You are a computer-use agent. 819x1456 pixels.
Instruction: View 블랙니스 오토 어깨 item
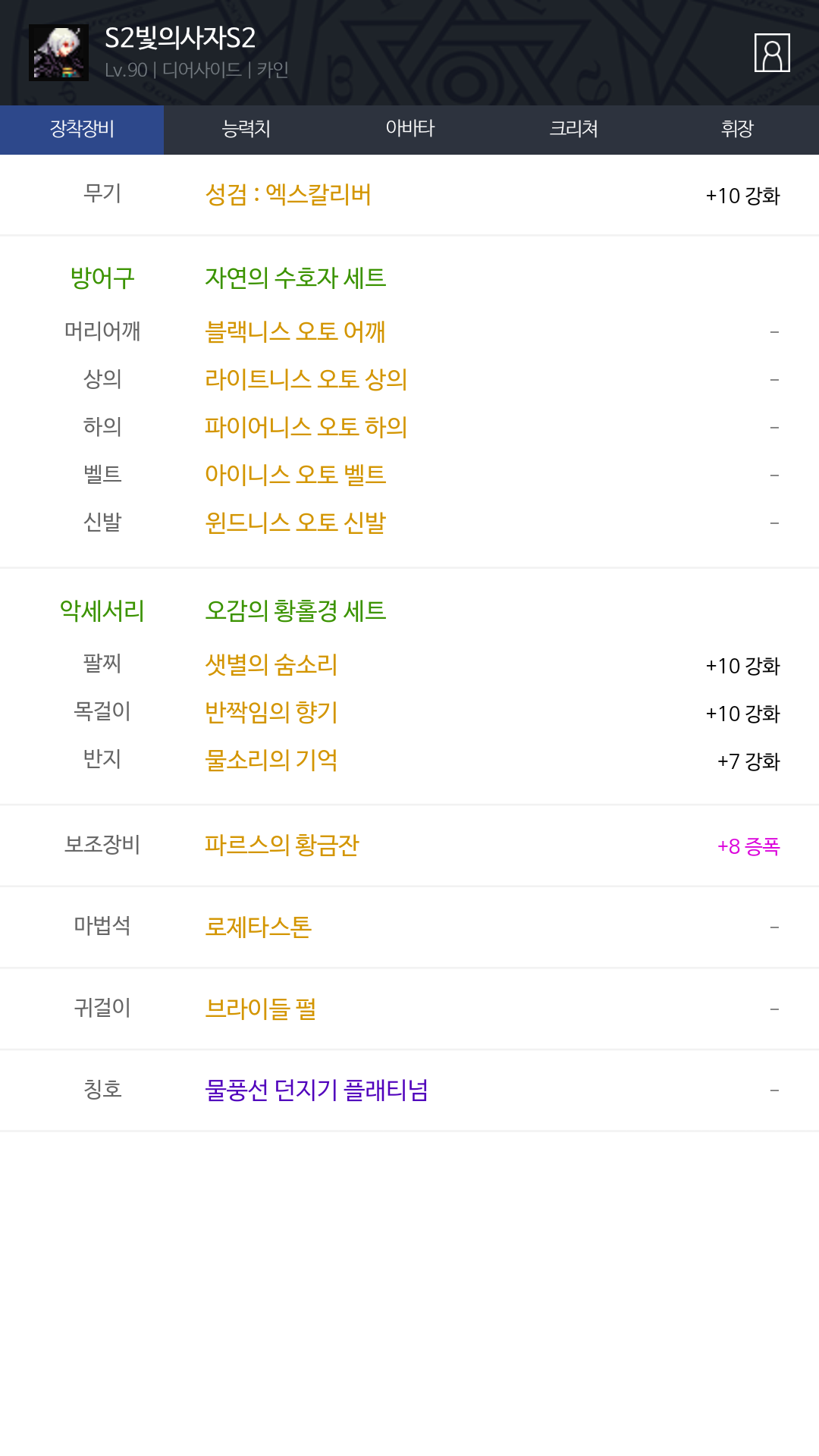click(x=295, y=331)
